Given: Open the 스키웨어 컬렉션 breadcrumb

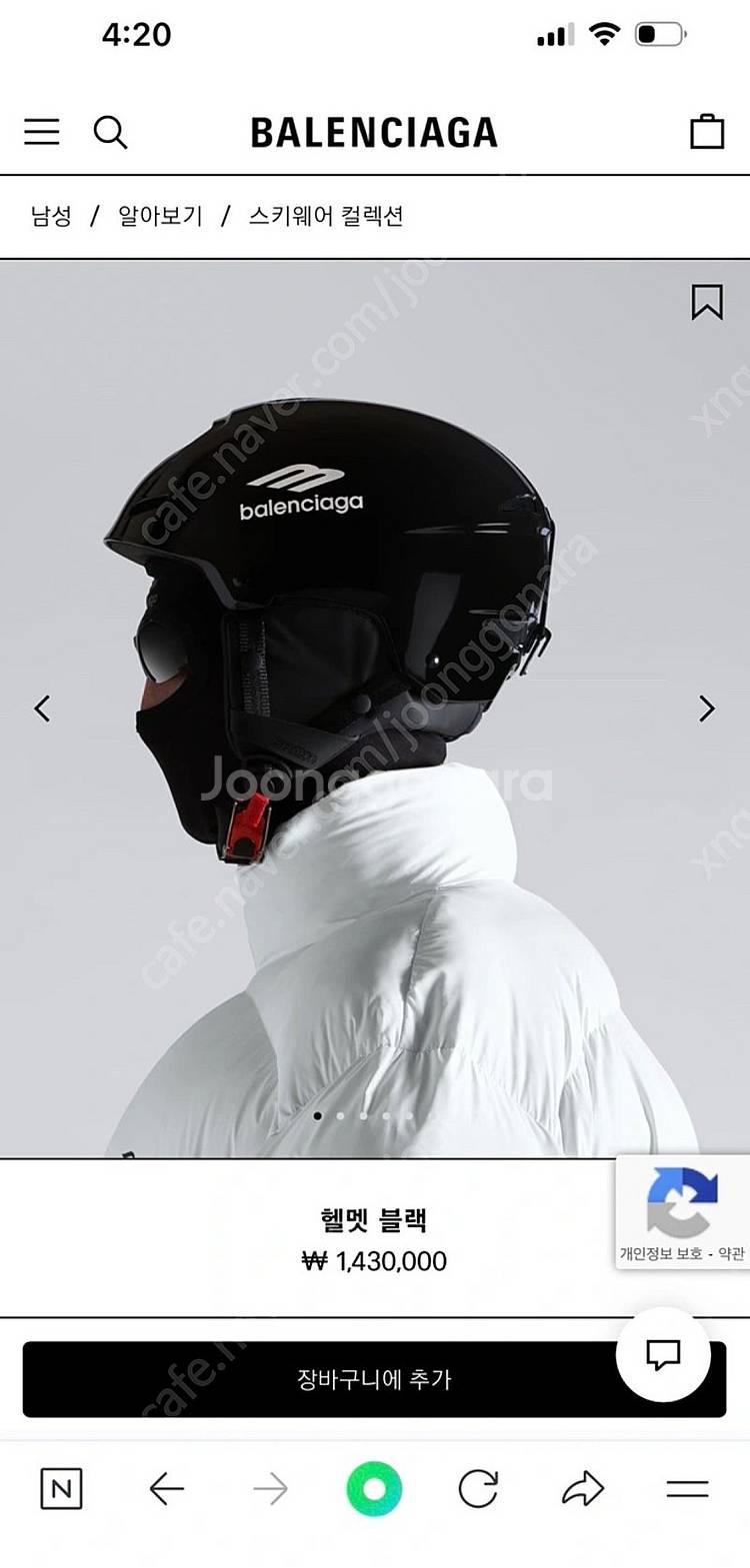Looking at the screenshot, I should [x=326, y=216].
